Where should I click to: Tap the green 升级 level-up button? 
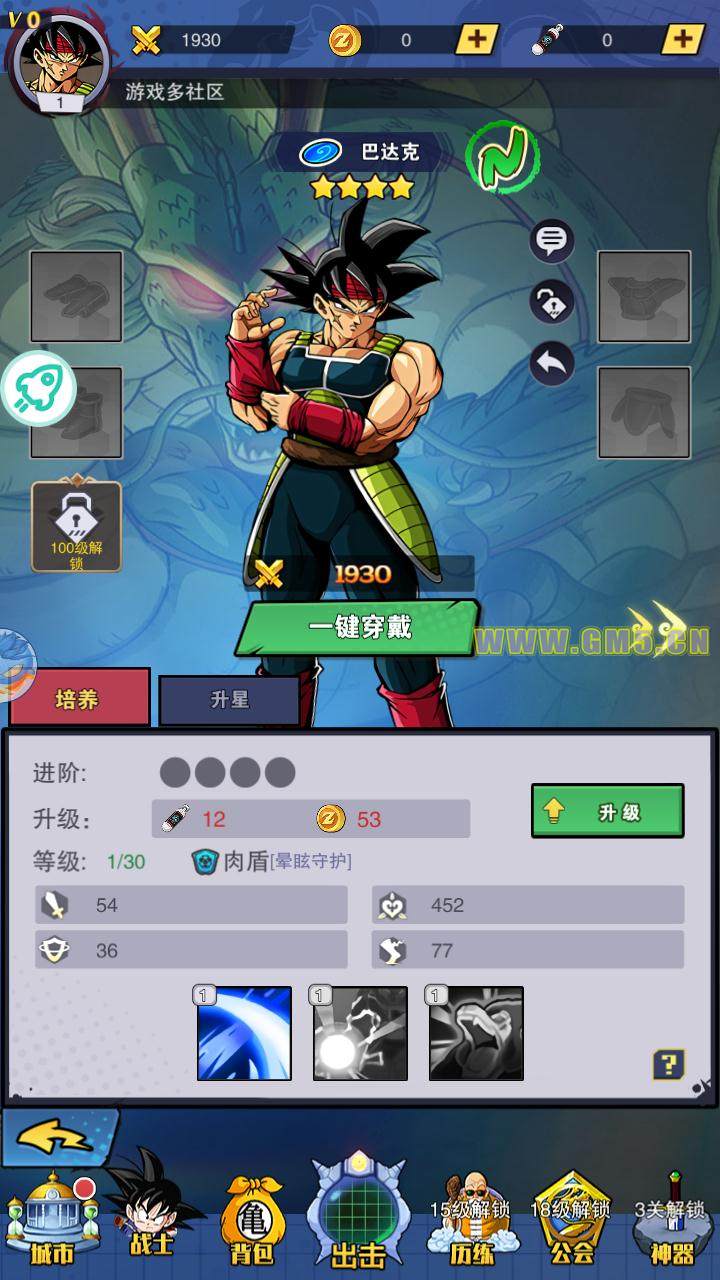(x=607, y=811)
